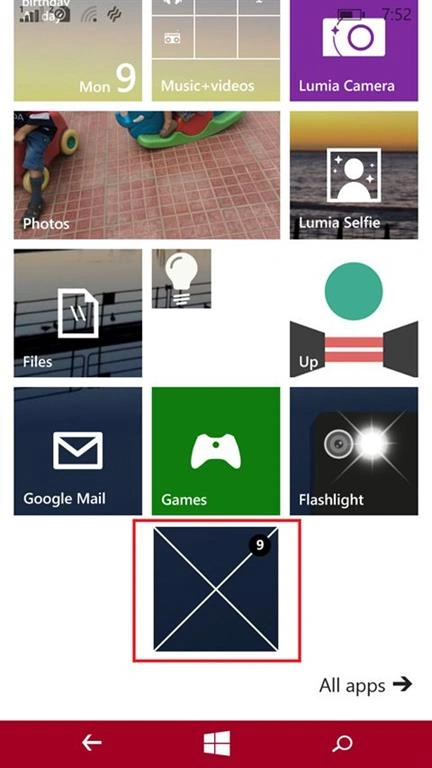432x768 pixels.
Task: Open the Music+videos tile
Action: coord(216,50)
